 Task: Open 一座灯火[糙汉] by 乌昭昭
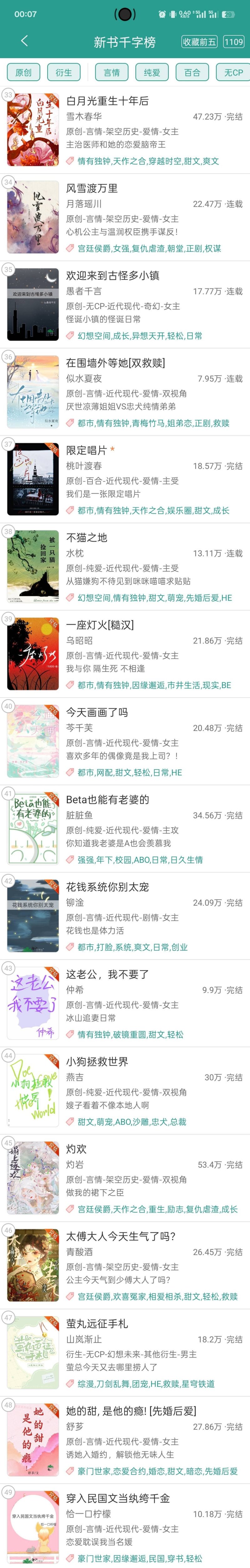(x=100, y=625)
